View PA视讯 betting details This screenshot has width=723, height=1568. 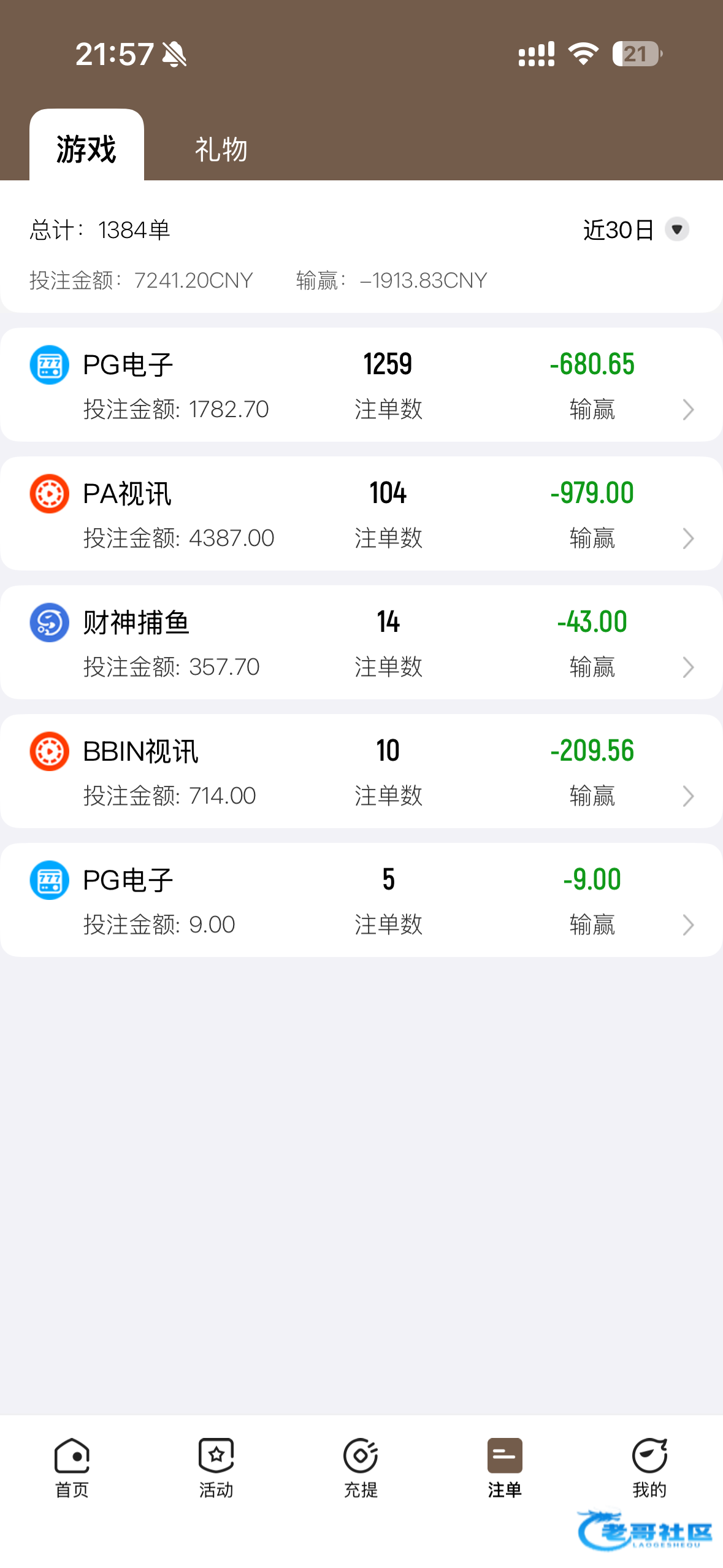pyautogui.click(x=361, y=514)
